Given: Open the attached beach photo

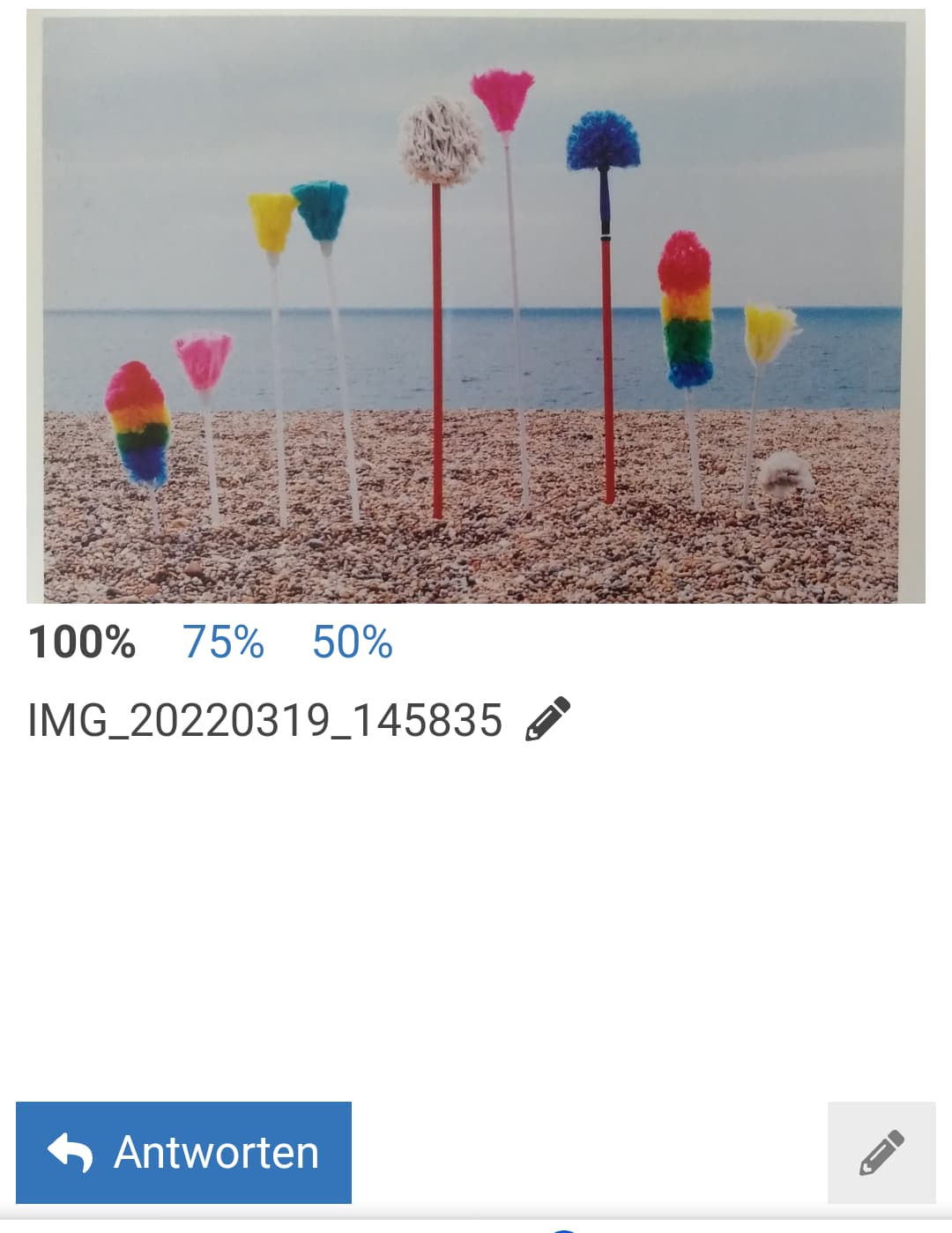Looking at the screenshot, I should coord(476,306).
